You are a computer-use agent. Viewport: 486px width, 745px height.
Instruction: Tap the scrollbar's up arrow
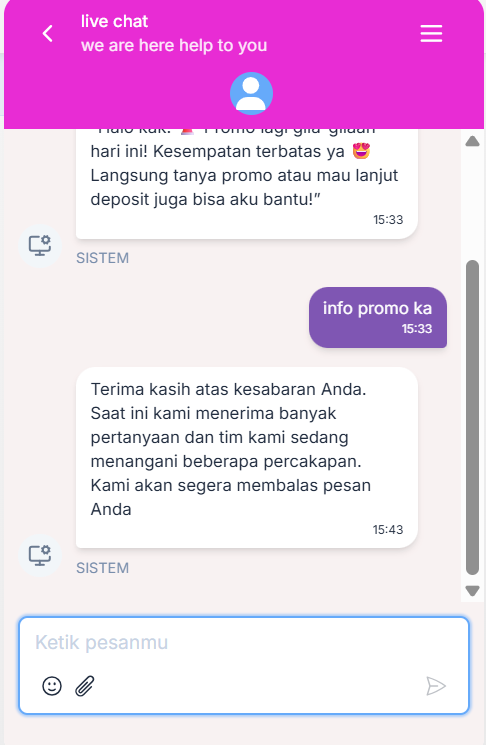pyautogui.click(x=472, y=141)
